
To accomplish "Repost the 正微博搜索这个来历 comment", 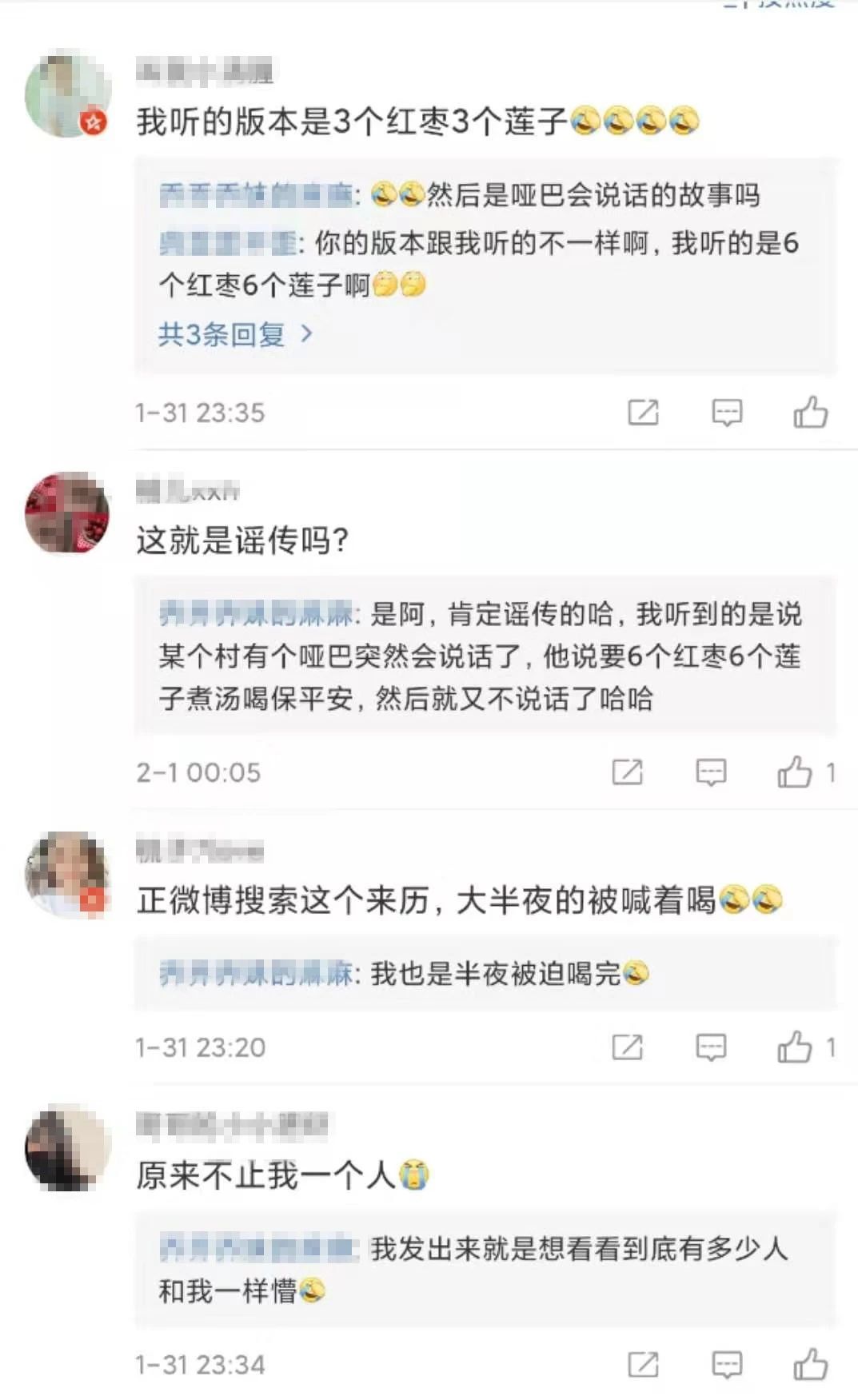I will [x=627, y=1047].
